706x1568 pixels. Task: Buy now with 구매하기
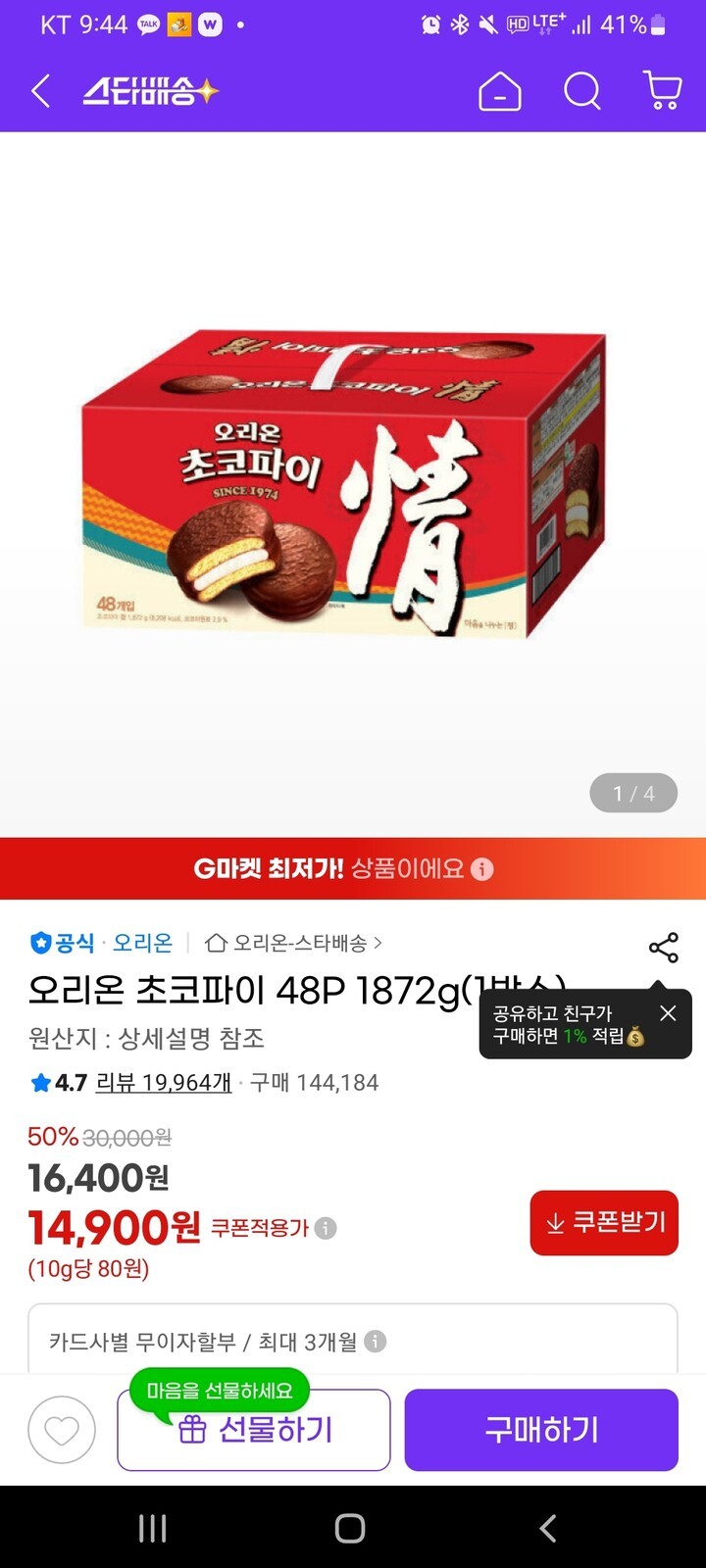pyautogui.click(x=541, y=1431)
